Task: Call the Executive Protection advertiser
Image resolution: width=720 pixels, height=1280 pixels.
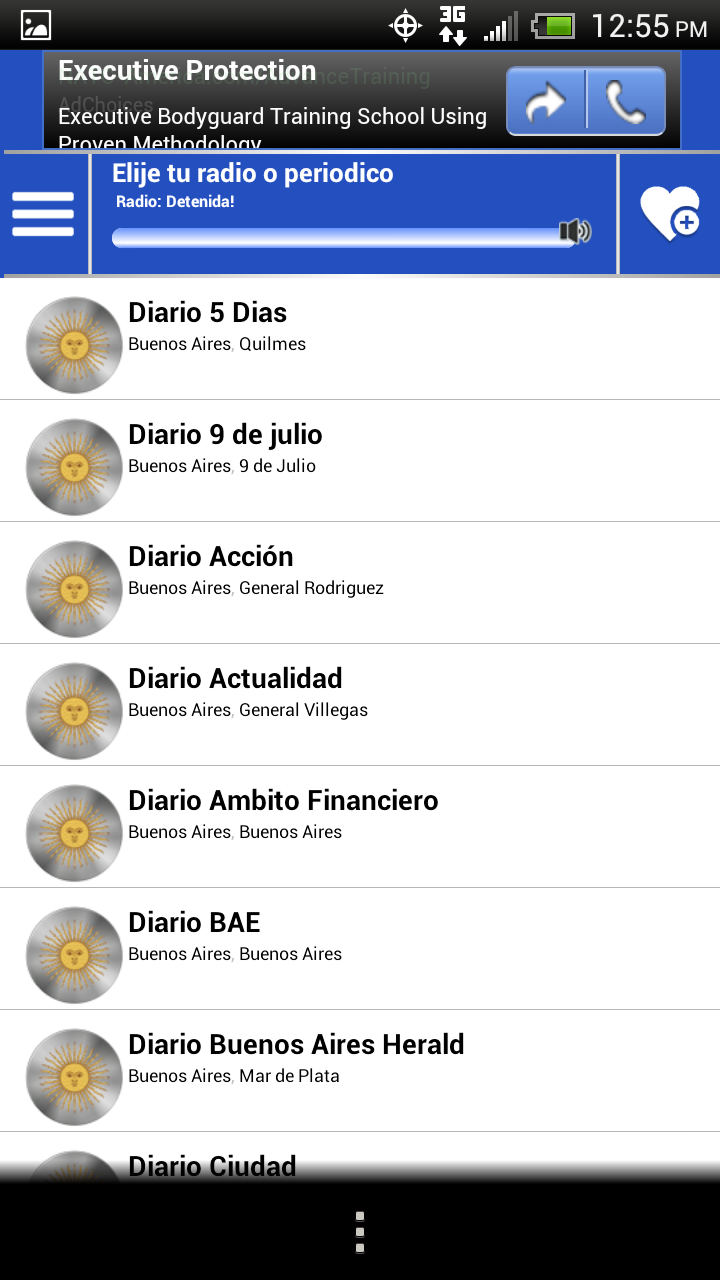Action: click(x=626, y=101)
